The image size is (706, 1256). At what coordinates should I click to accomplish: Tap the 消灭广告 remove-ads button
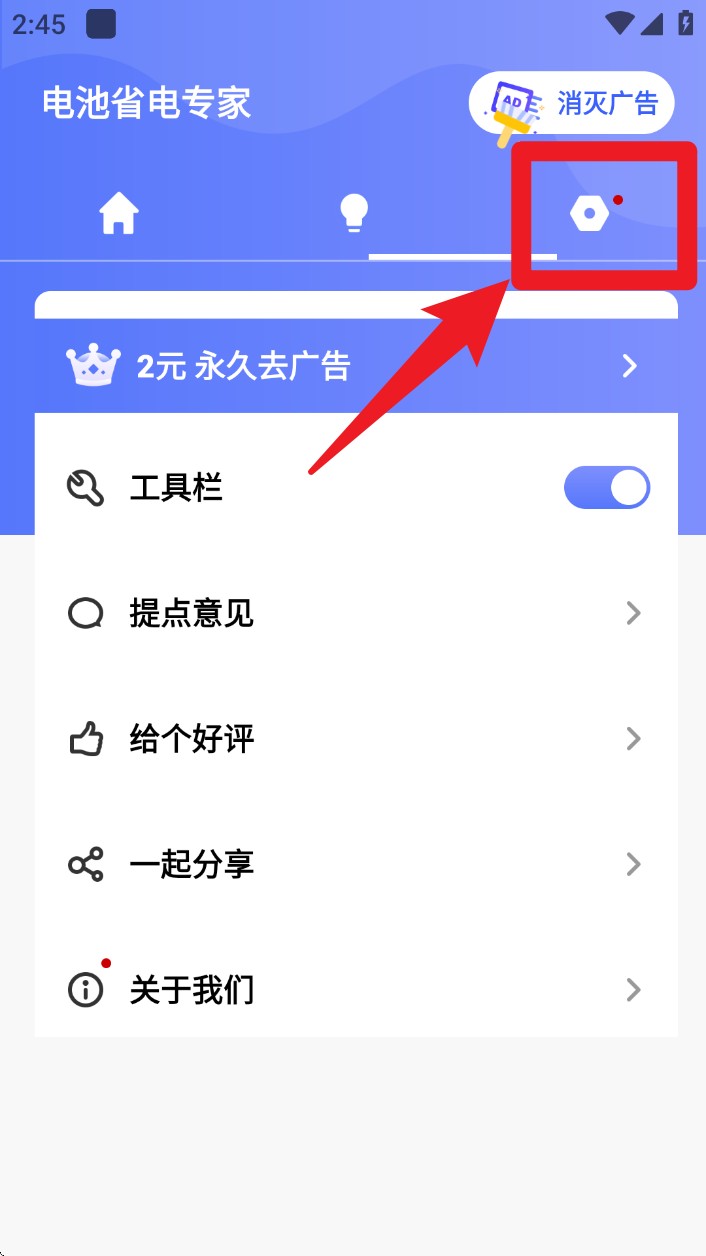(572, 104)
